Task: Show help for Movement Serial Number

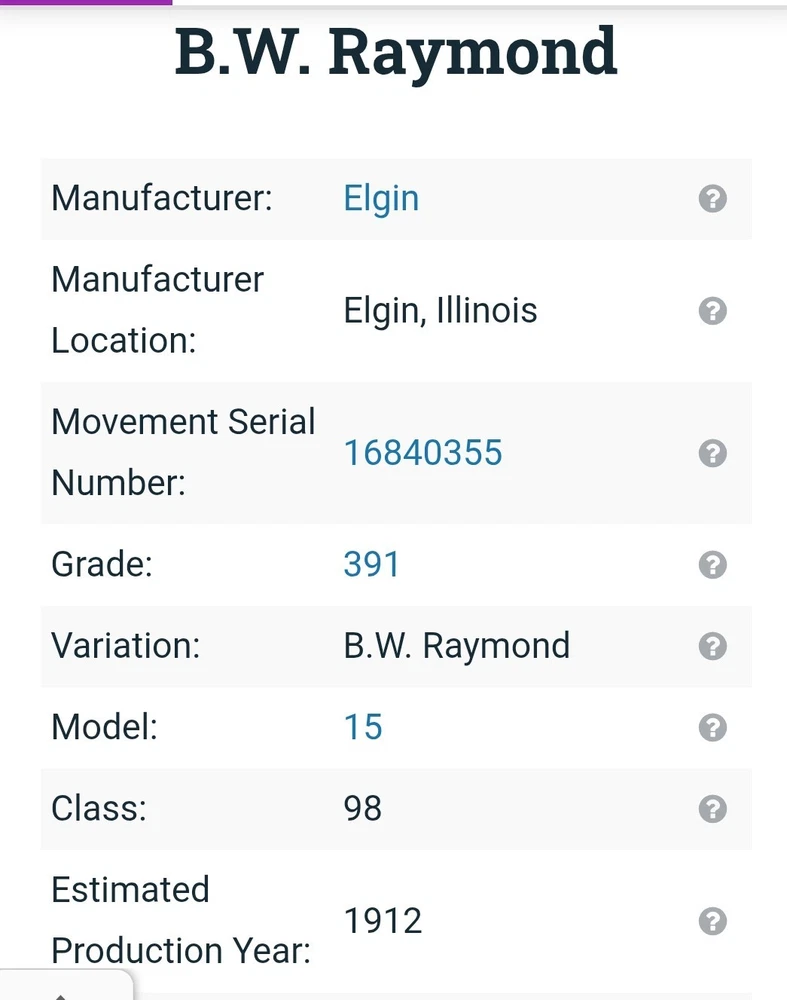Action: coord(712,453)
